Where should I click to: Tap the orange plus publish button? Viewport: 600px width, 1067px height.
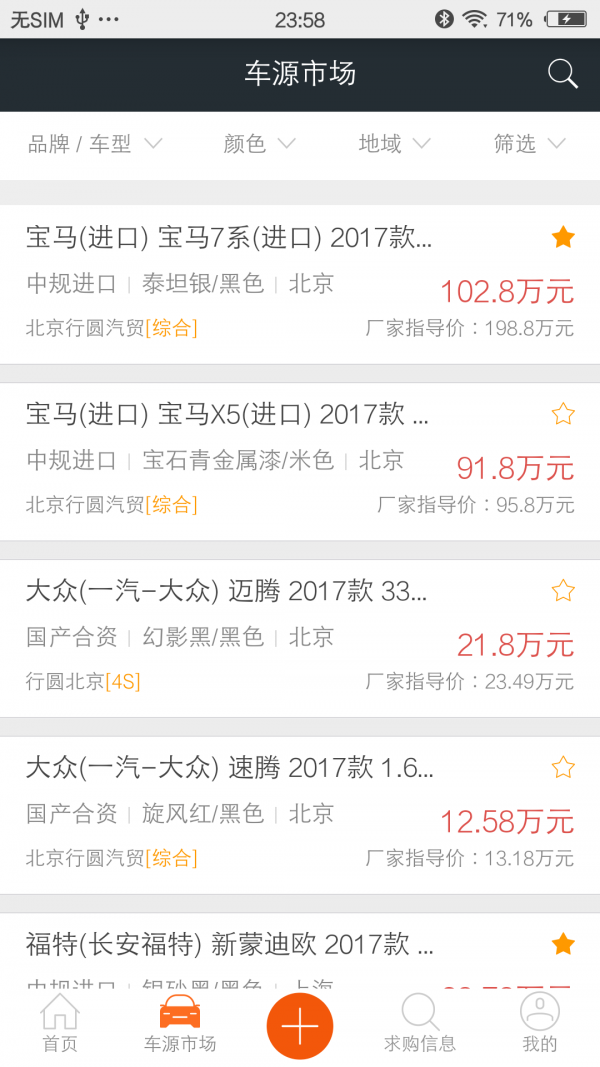[300, 1025]
